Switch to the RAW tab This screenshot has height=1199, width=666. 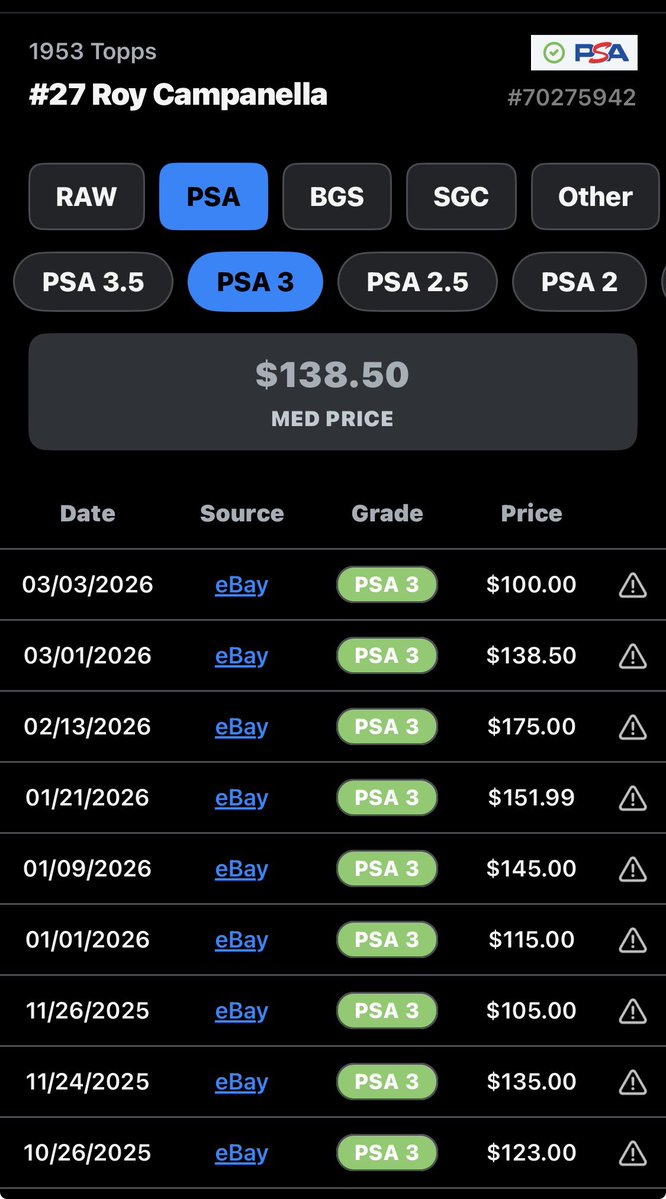coord(86,197)
